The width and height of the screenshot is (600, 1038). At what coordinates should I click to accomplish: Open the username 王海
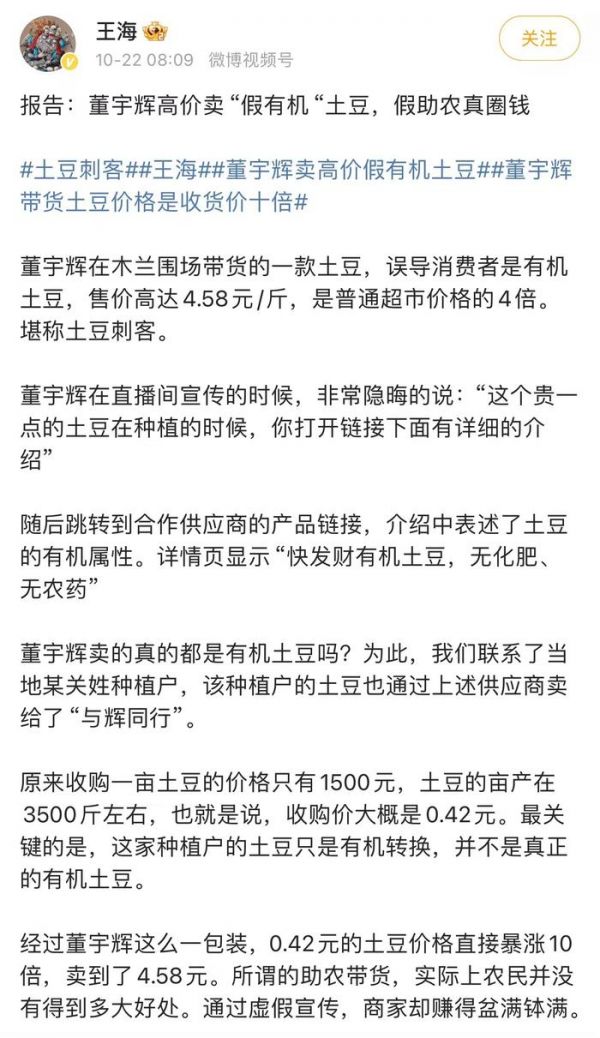pyautogui.click(x=116, y=31)
